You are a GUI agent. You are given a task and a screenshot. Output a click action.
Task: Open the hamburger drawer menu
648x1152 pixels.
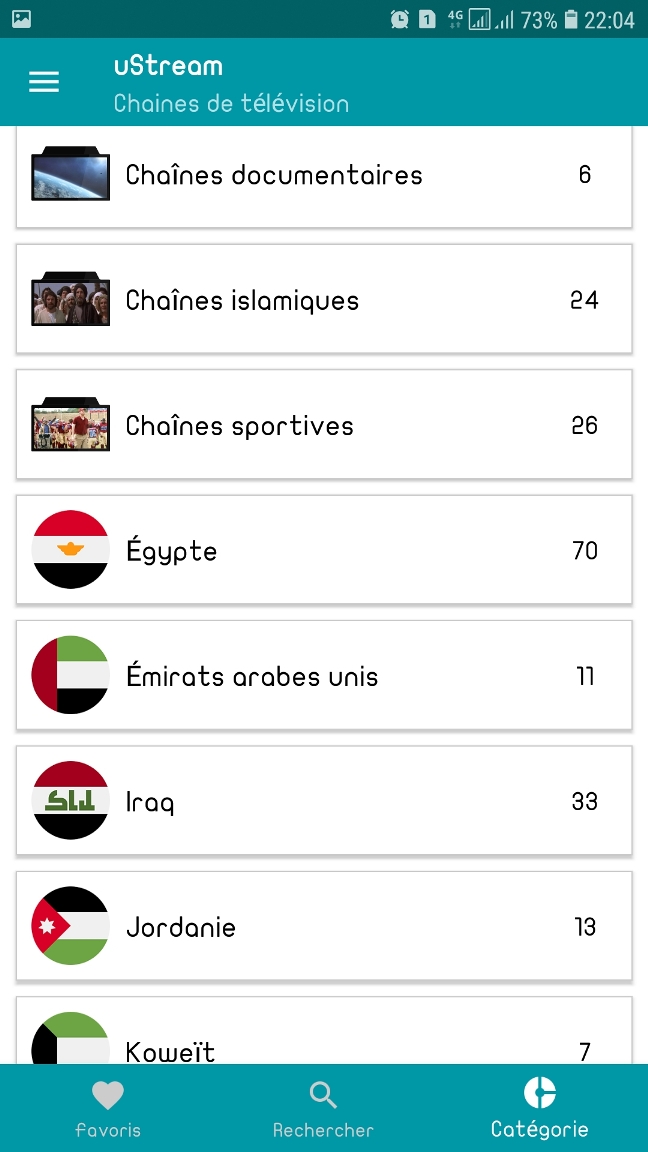click(44, 83)
